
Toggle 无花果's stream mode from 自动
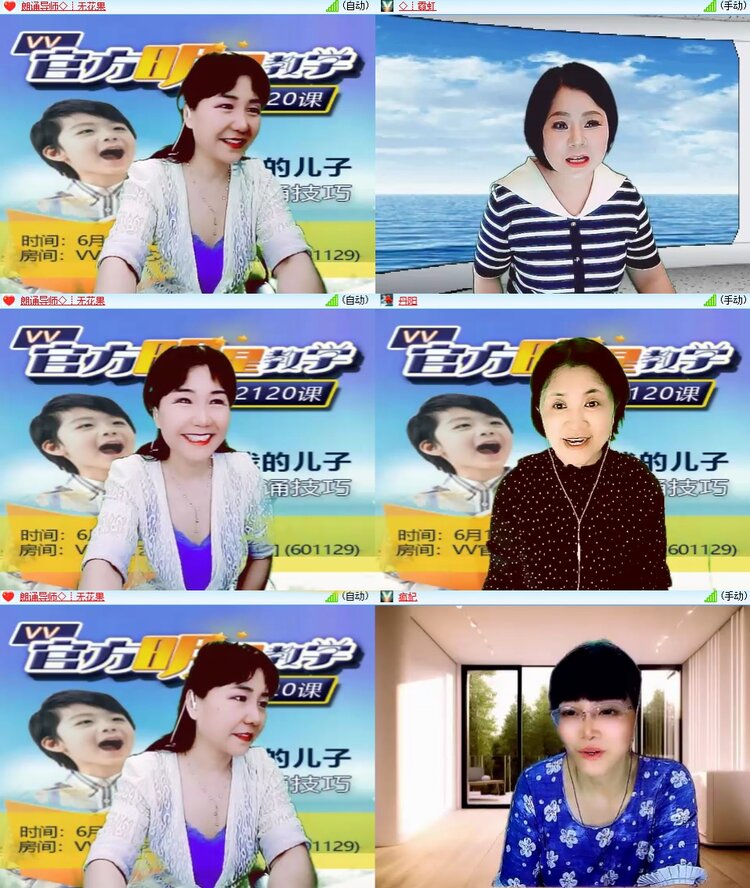pyautogui.click(x=357, y=8)
